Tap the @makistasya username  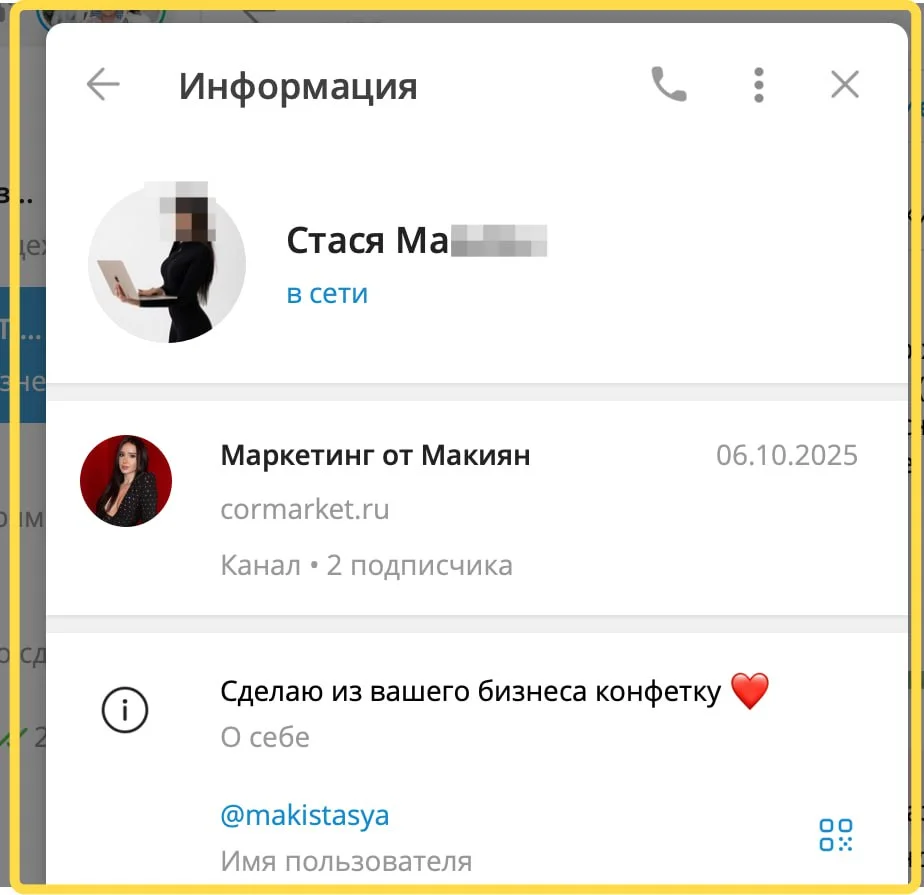click(304, 816)
